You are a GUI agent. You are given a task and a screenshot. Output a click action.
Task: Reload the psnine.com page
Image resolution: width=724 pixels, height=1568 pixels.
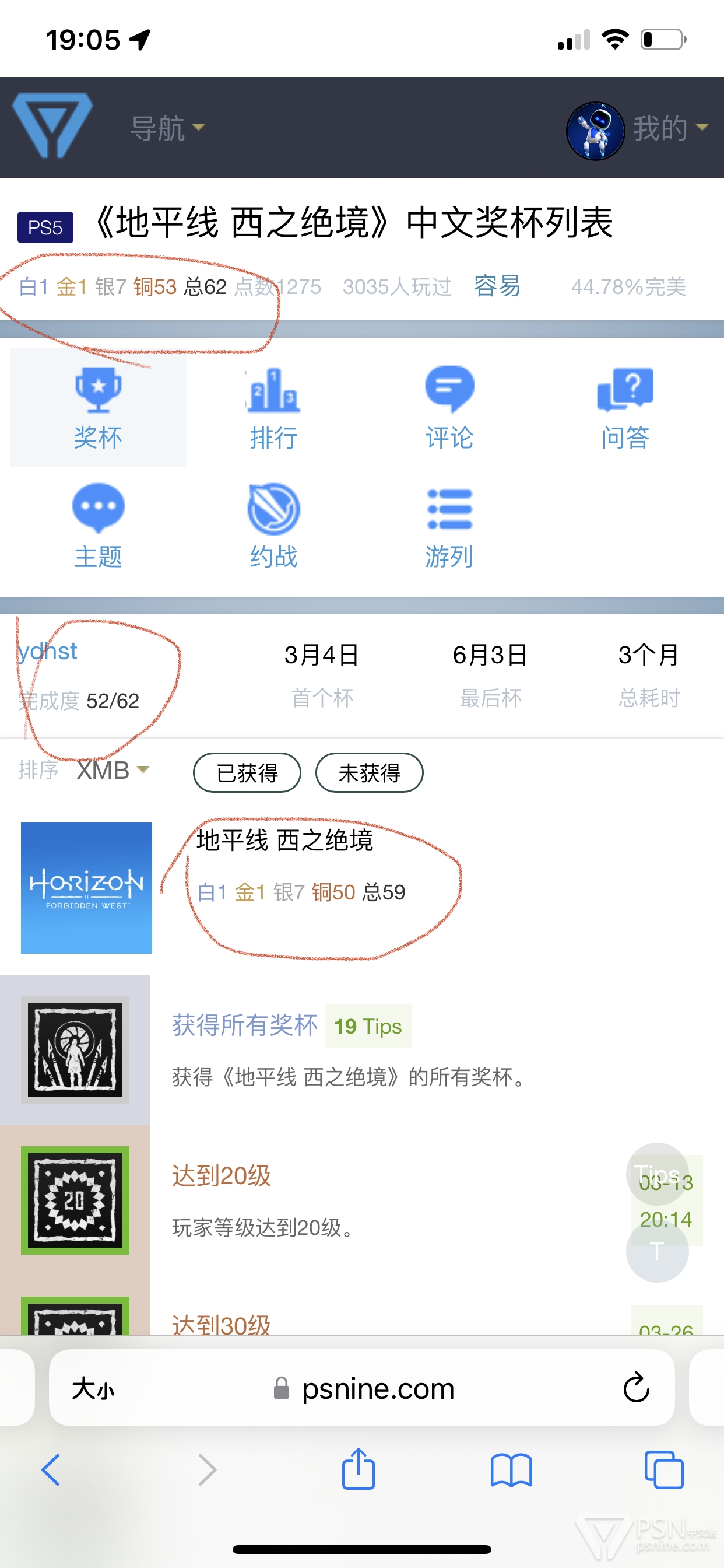coord(637,1388)
